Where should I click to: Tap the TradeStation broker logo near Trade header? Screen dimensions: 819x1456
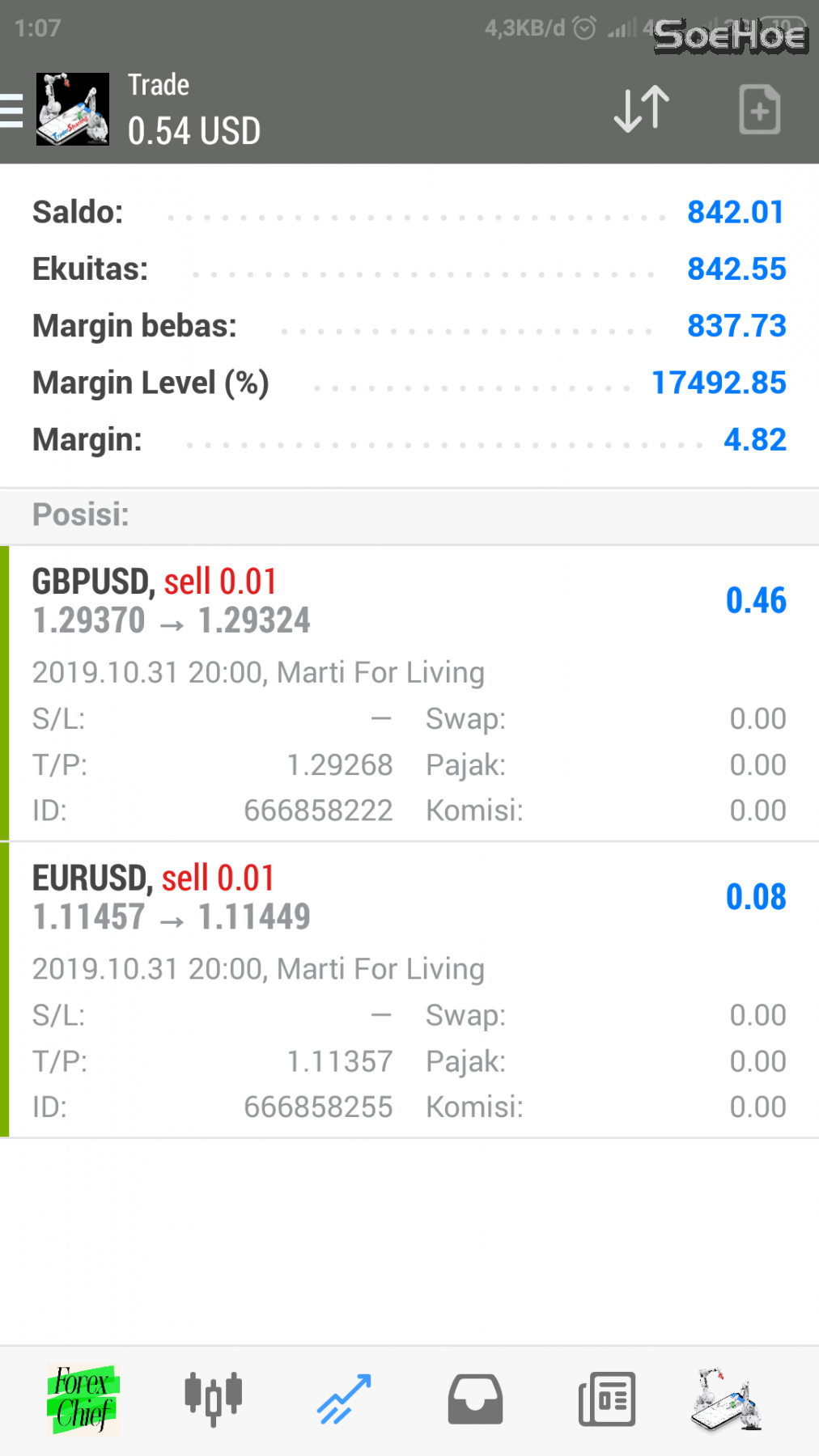[x=72, y=109]
